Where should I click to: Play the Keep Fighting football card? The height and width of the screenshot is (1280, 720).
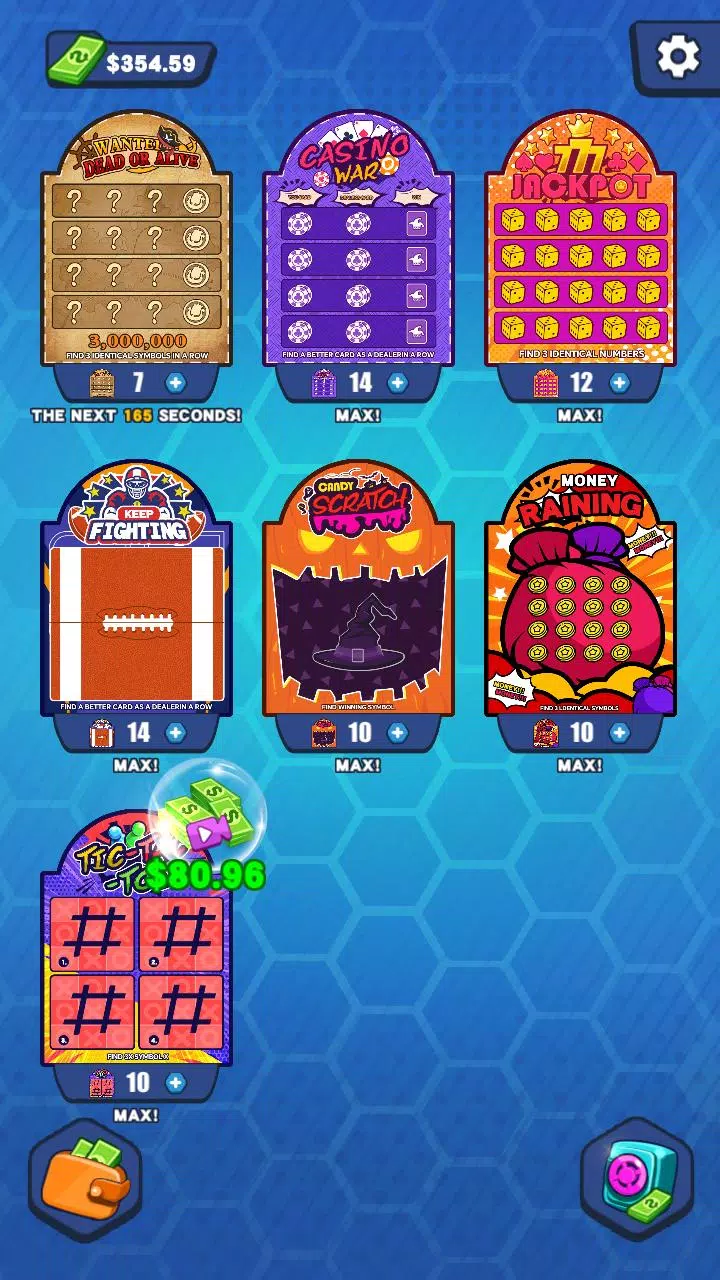pyautogui.click(x=136, y=590)
